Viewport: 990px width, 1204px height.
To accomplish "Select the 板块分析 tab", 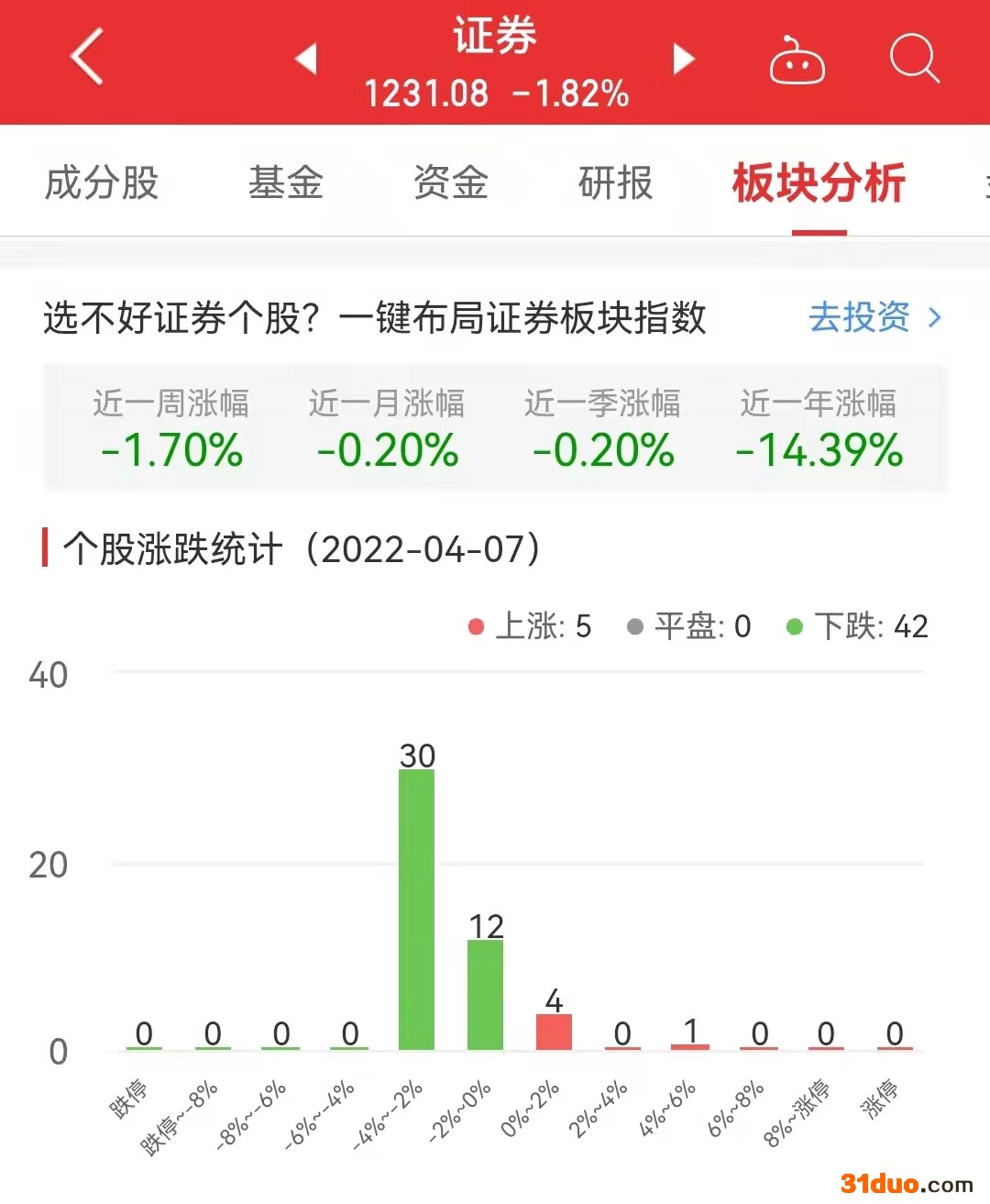I will (x=819, y=182).
